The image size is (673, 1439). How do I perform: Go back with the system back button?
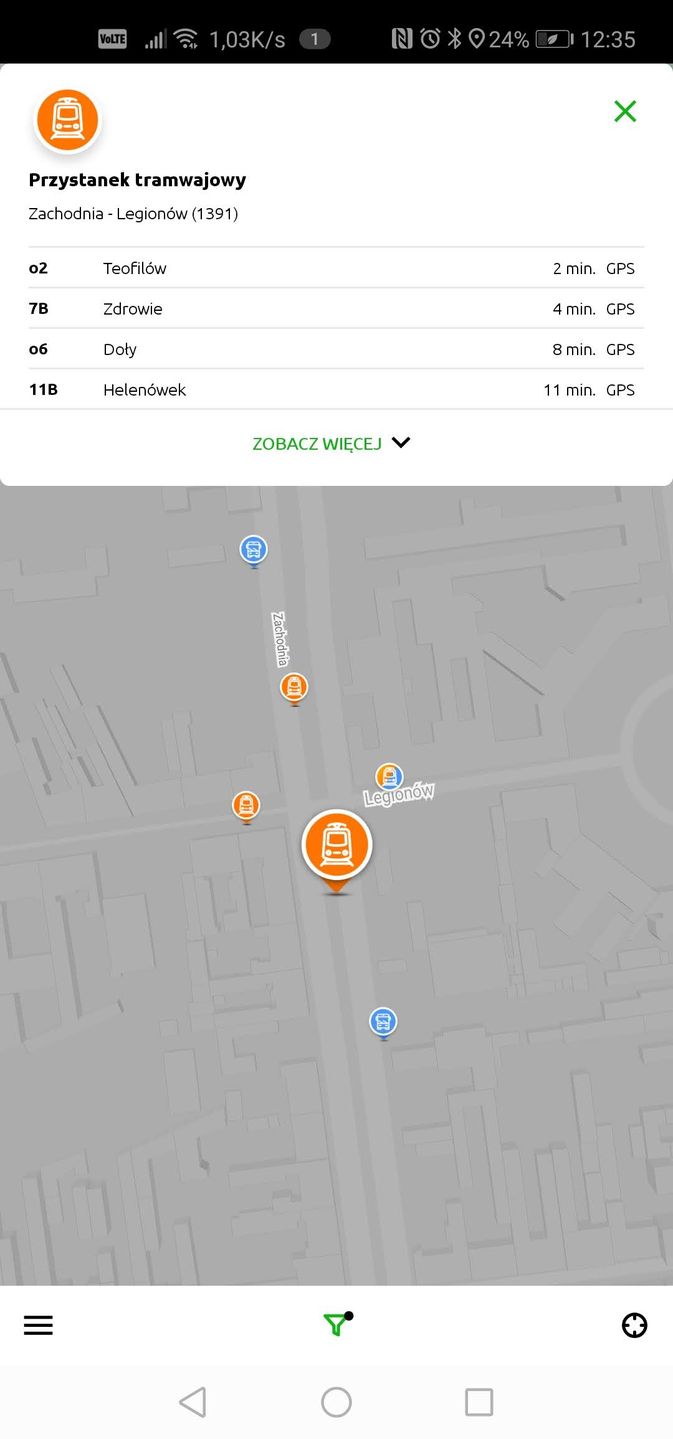coord(193,1402)
